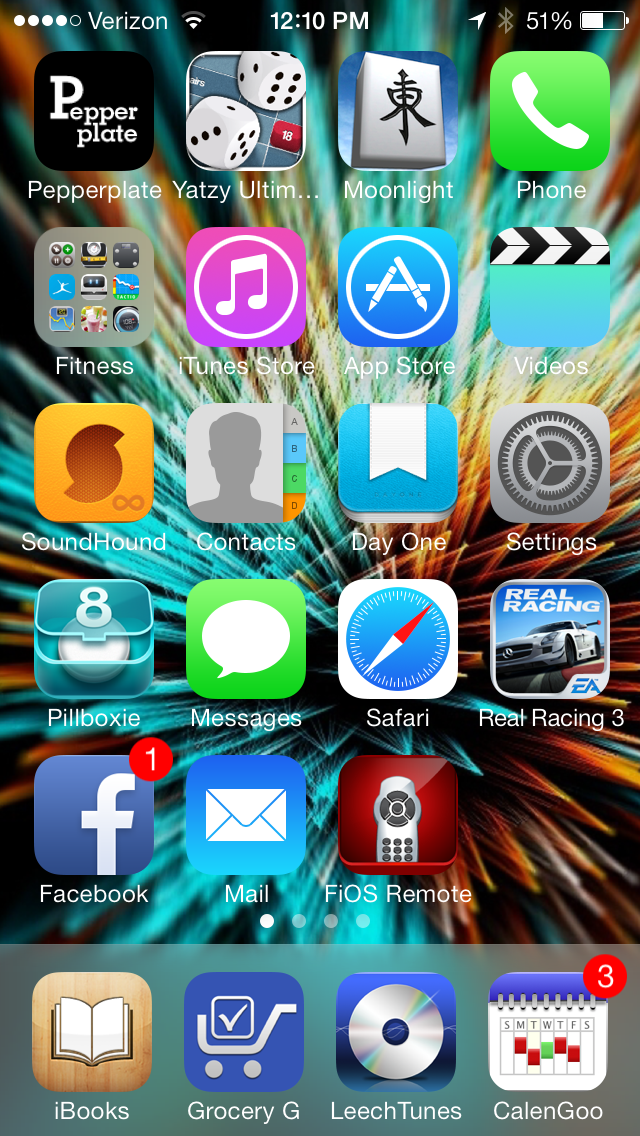Open the Pepperplate app
Image resolution: width=640 pixels, height=1136 pixels.
tap(94, 111)
